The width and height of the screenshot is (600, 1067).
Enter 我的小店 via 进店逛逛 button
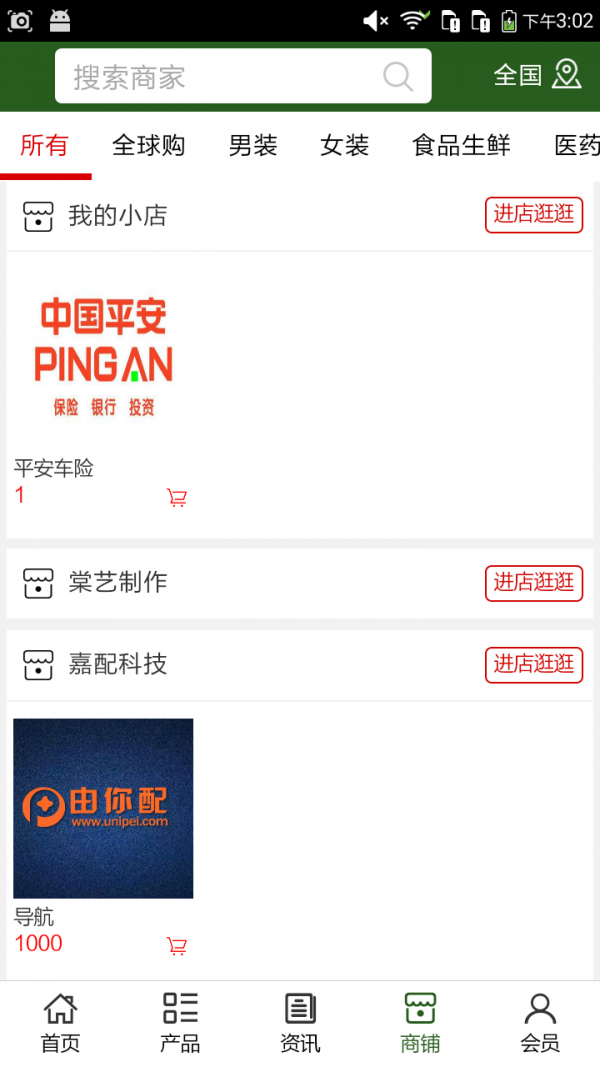tap(534, 215)
